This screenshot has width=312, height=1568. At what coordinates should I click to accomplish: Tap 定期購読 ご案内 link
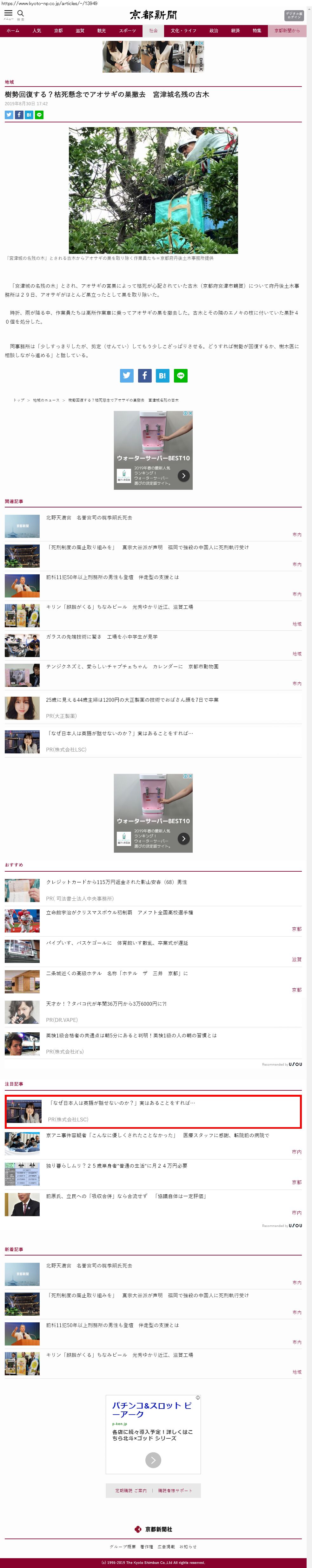click(x=131, y=1491)
